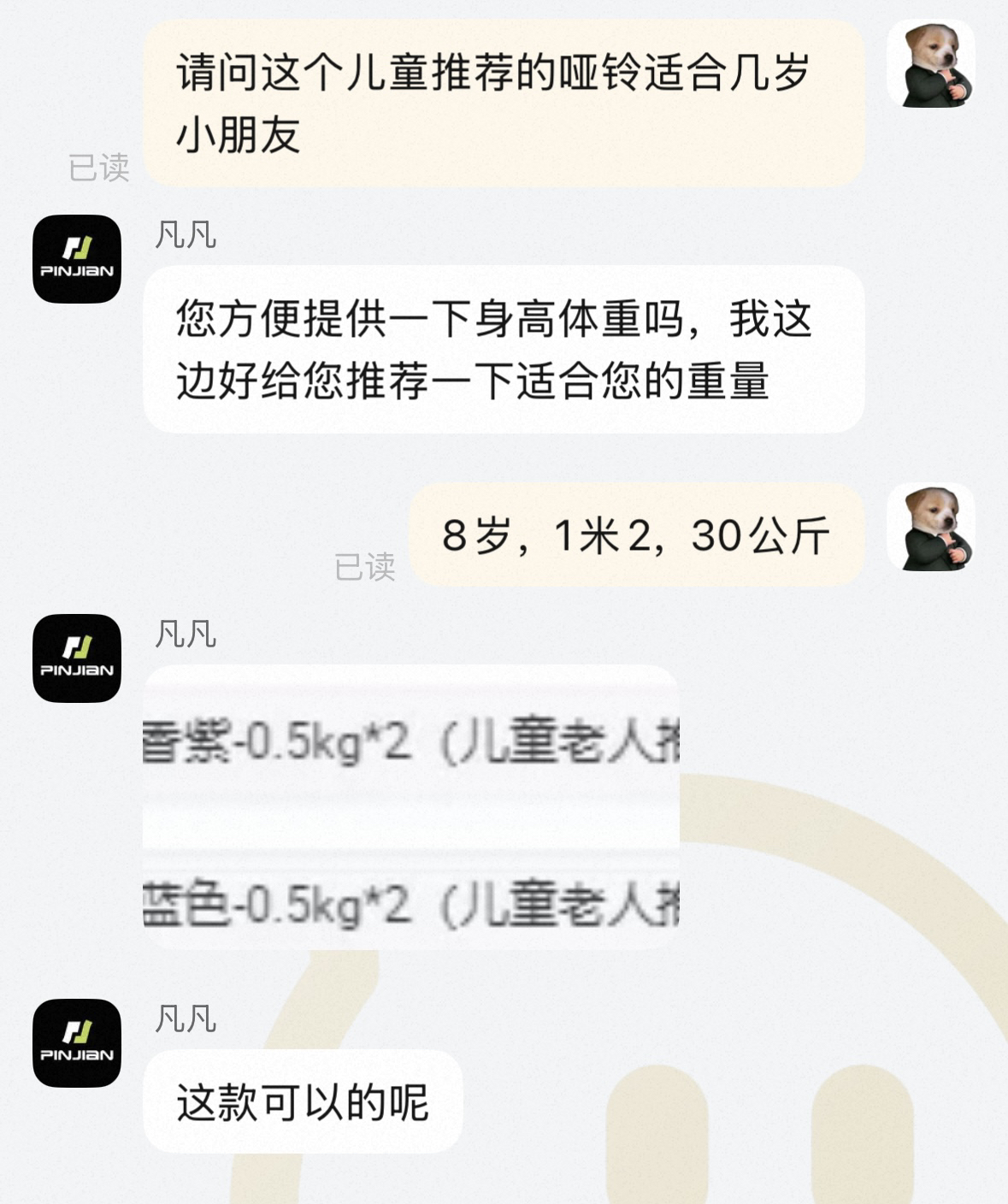
Task: Open 凡凡's profile beside the height-weight question
Action: pyautogui.click(x=77, y=258)
